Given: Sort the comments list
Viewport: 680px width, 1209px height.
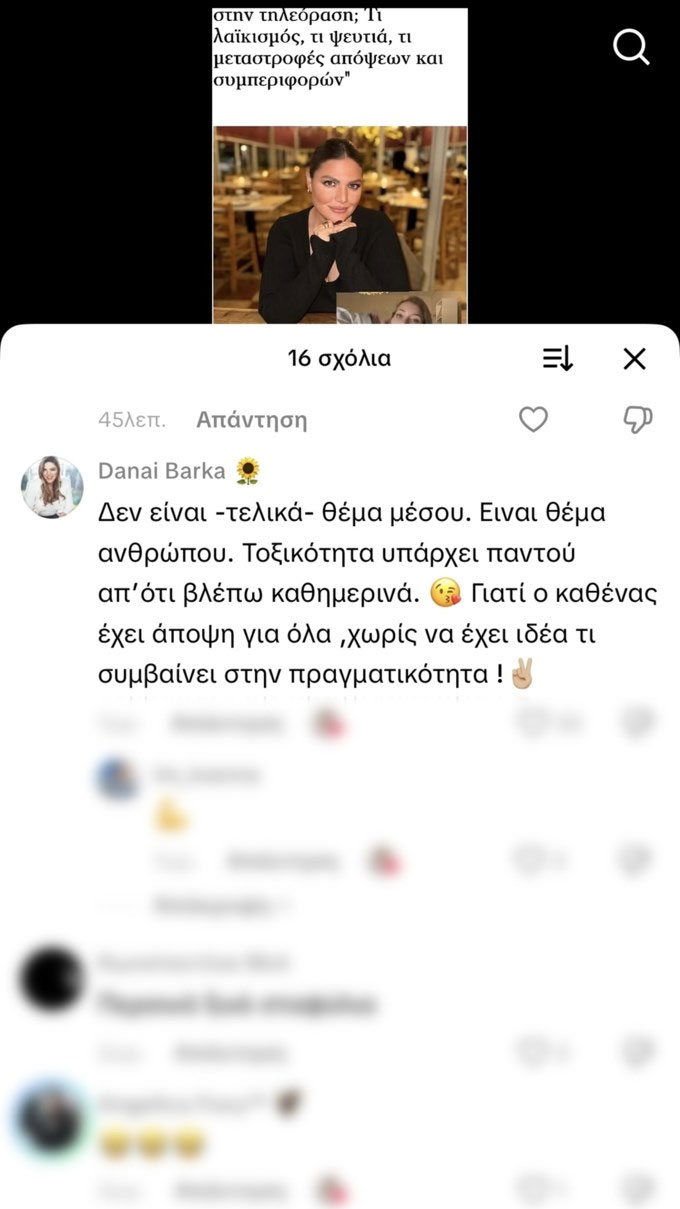Looking at the screenshot, I should [557, 359].
